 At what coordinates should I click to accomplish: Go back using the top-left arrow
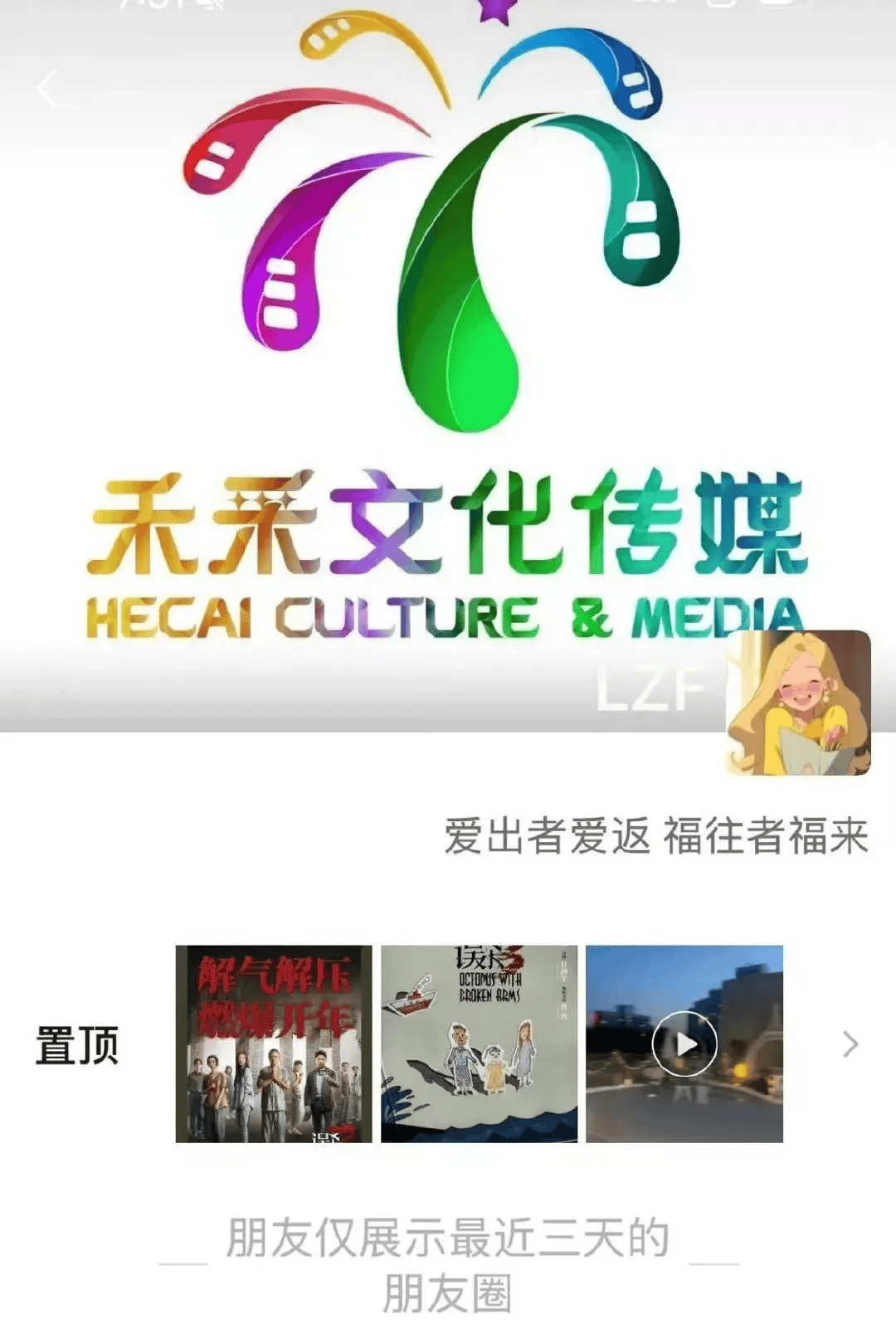click(x=47, y=89)
